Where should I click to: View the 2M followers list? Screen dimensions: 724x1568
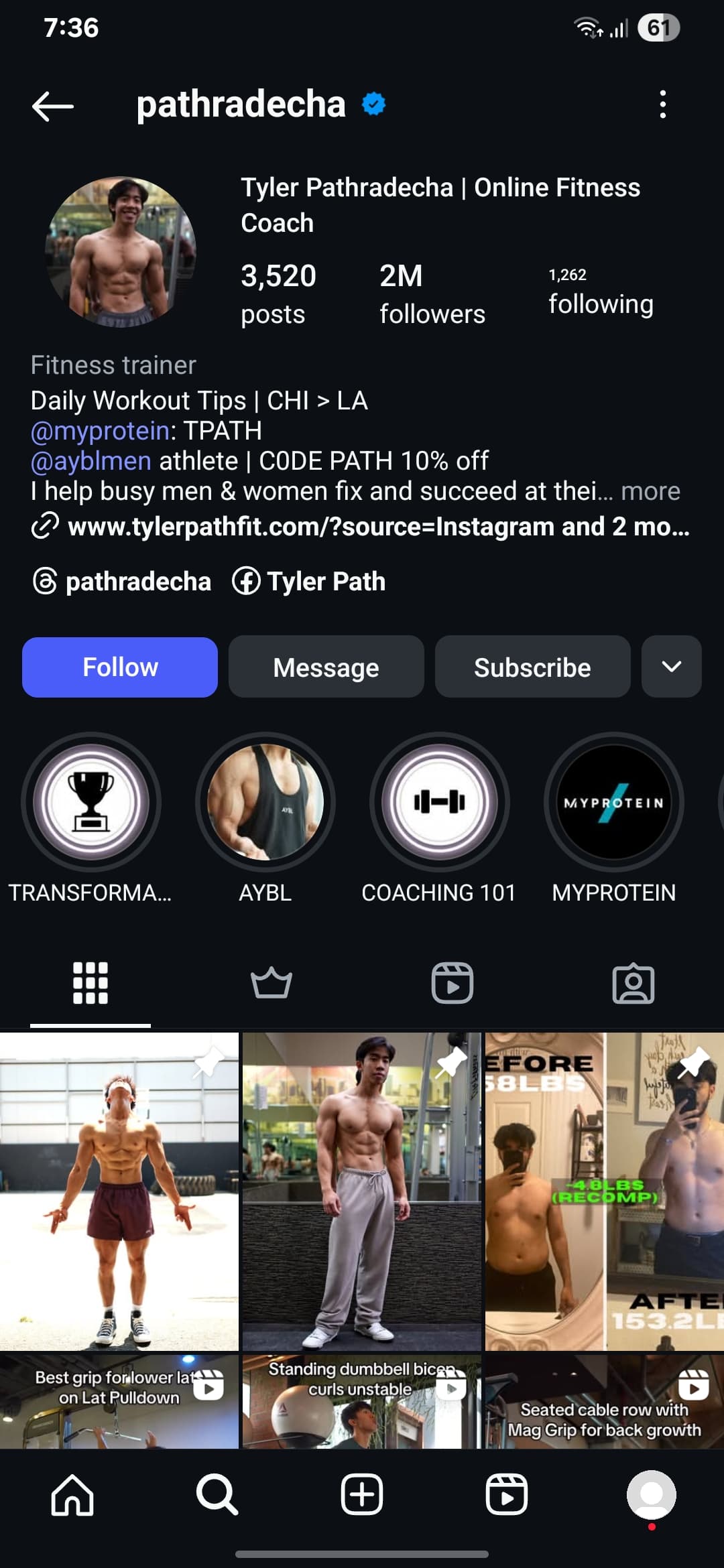(432, 293)
